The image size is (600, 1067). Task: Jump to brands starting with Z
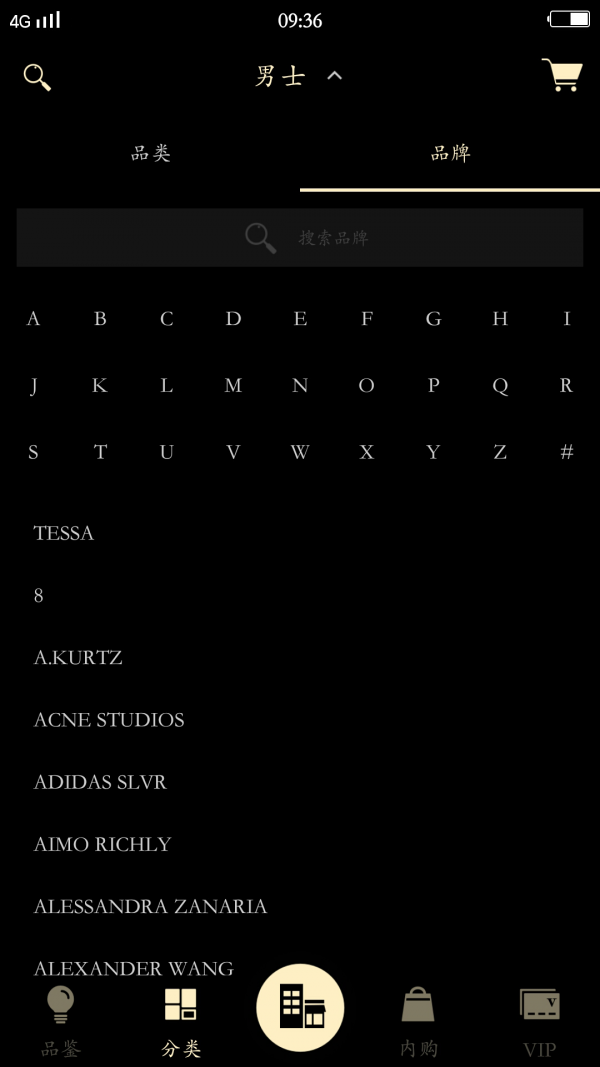coord(500,452)
